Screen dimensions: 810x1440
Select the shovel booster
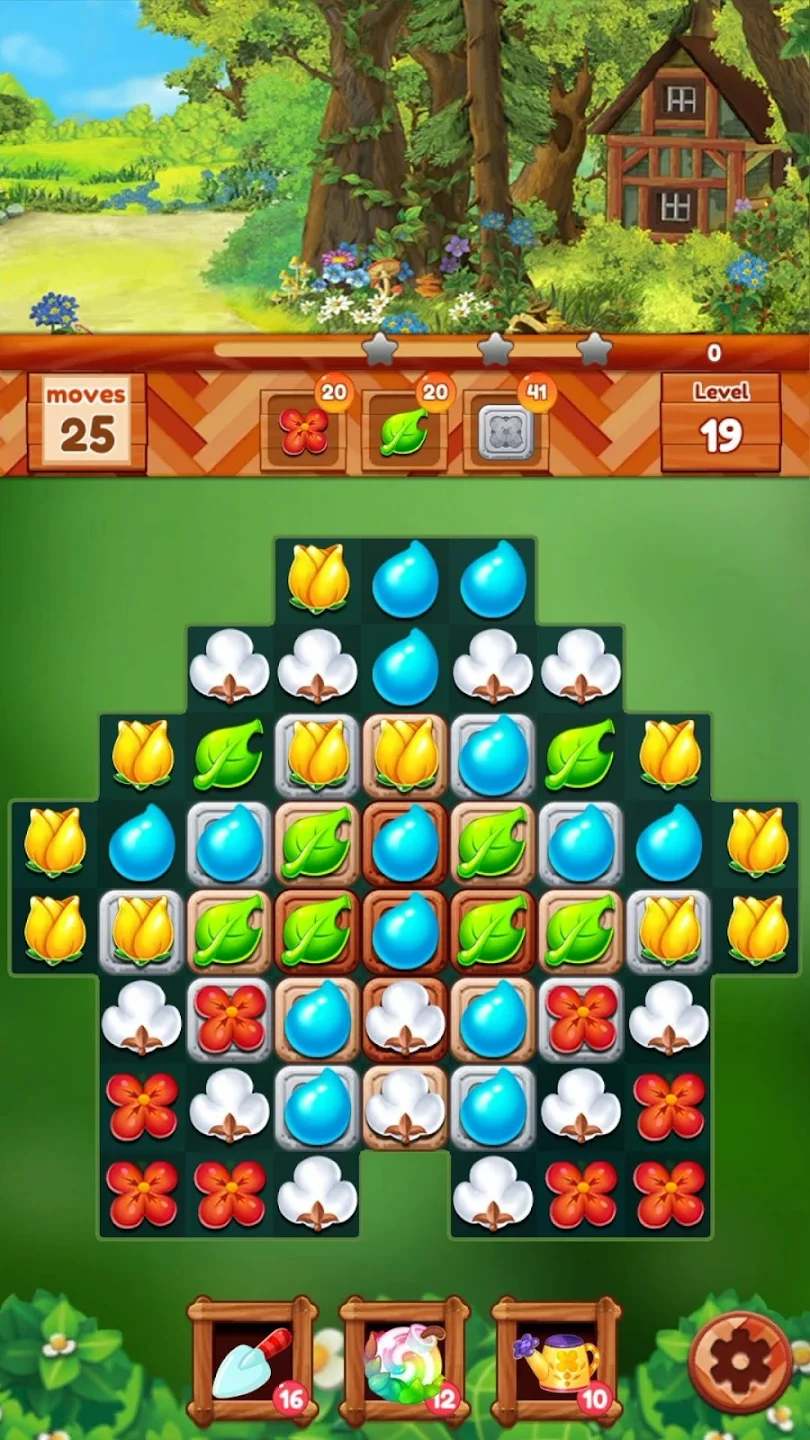[252, 1361]
